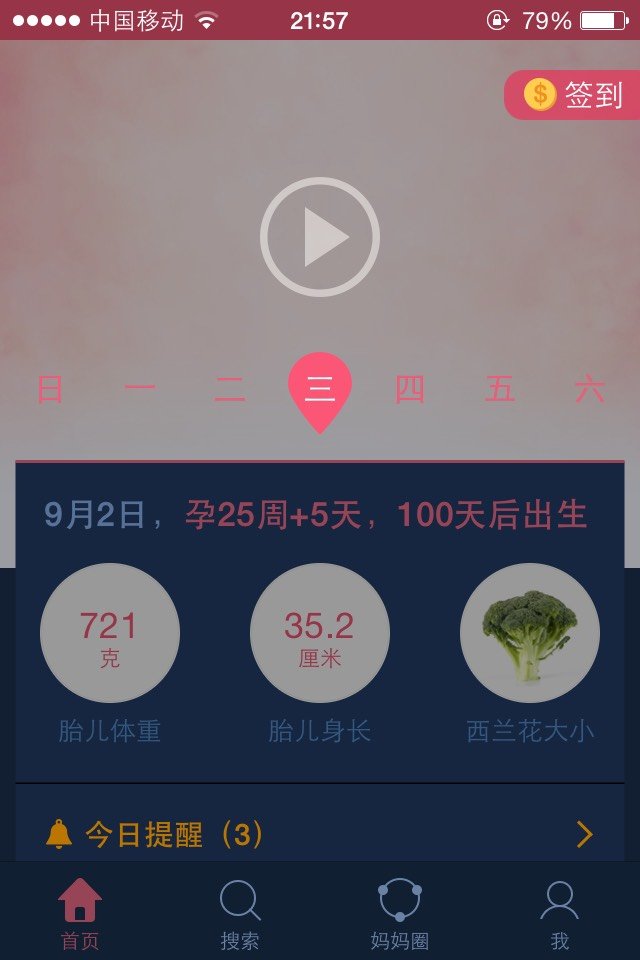The image size is (640, 960).
Task: Select 四 in the weekday row
Action: [410, 389]
